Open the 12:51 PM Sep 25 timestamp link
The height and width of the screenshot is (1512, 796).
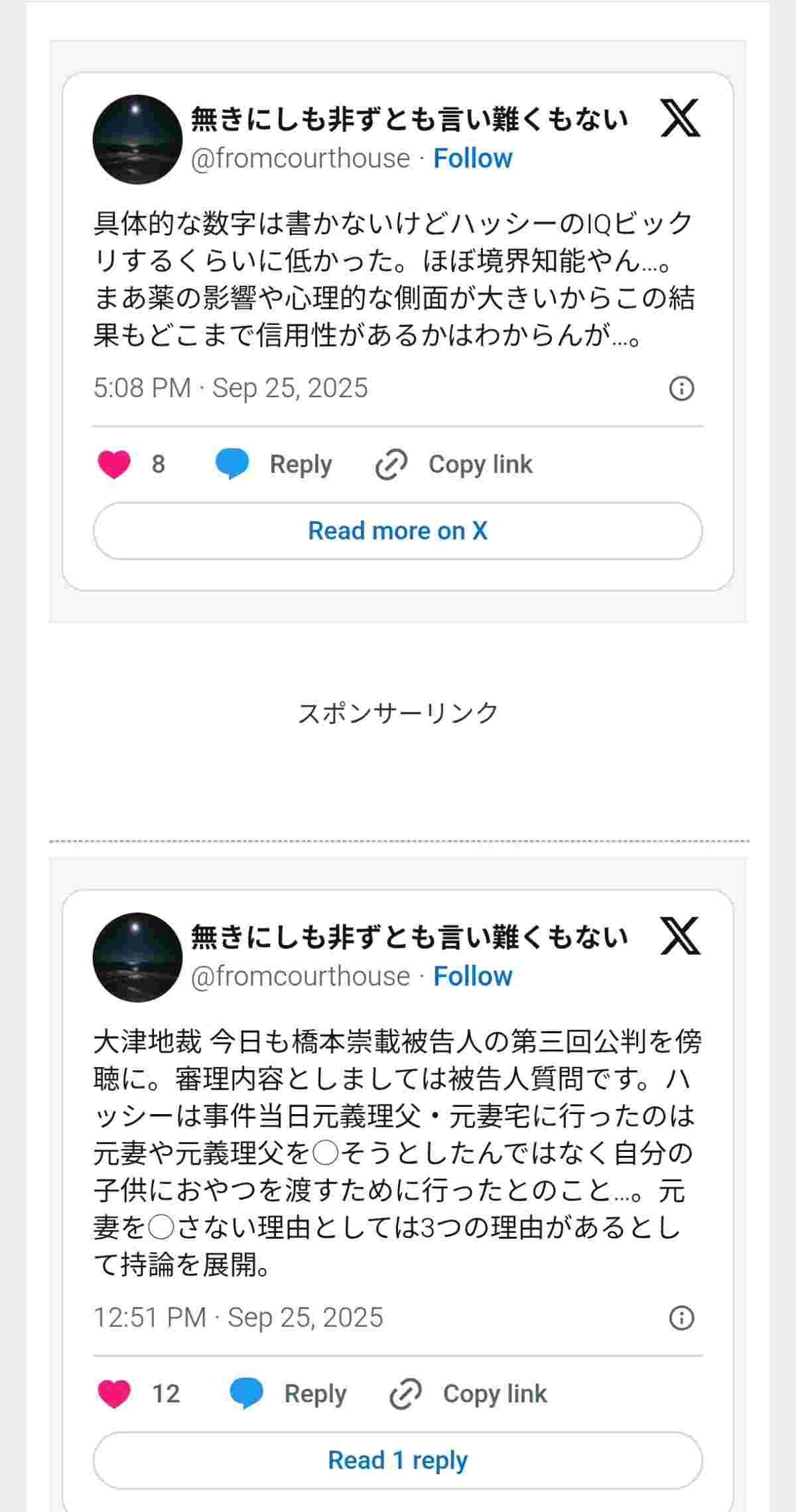pyautogui.click(x=238, y=1317)
